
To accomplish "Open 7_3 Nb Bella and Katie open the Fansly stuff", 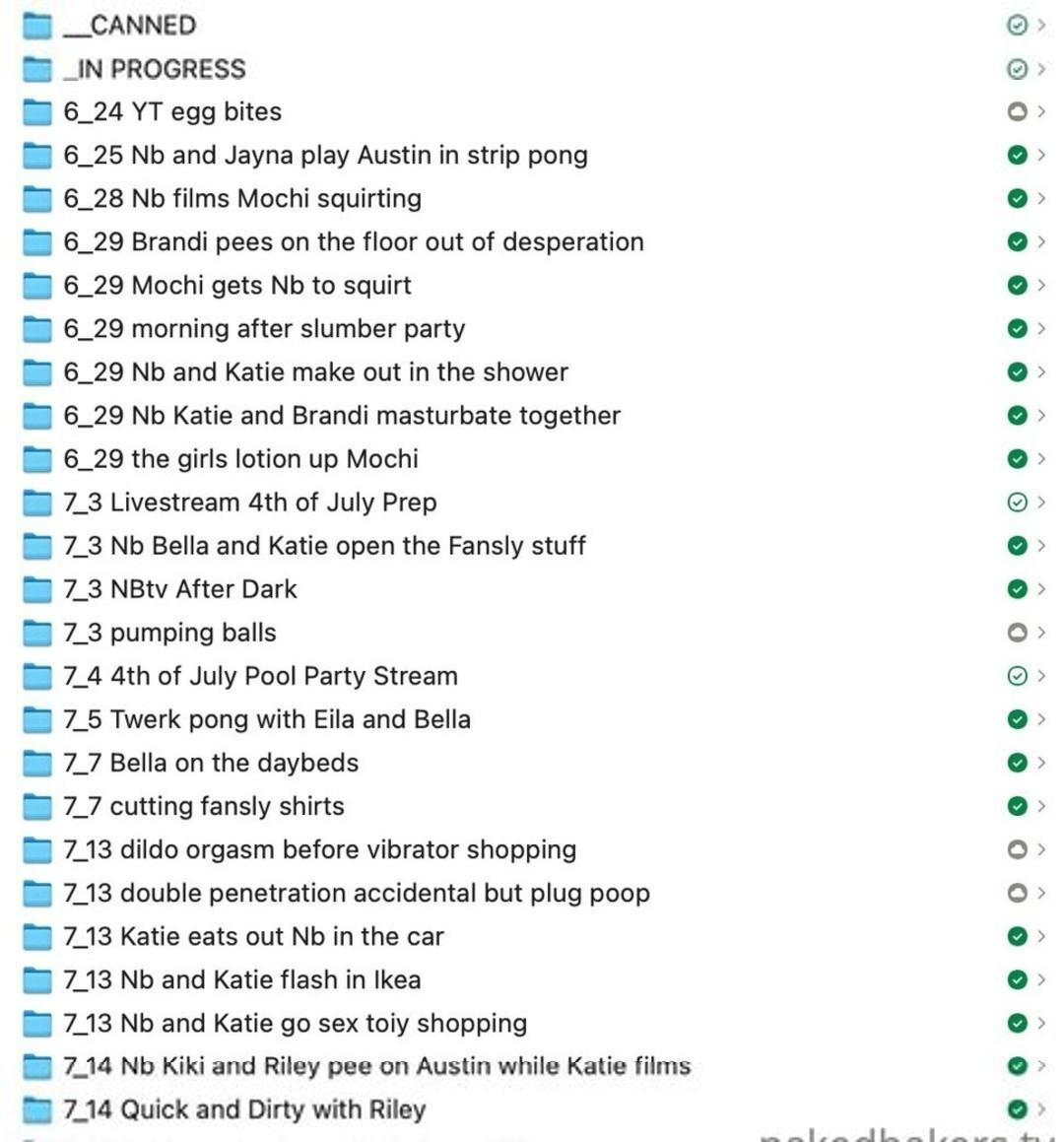I will click(324, 546).
